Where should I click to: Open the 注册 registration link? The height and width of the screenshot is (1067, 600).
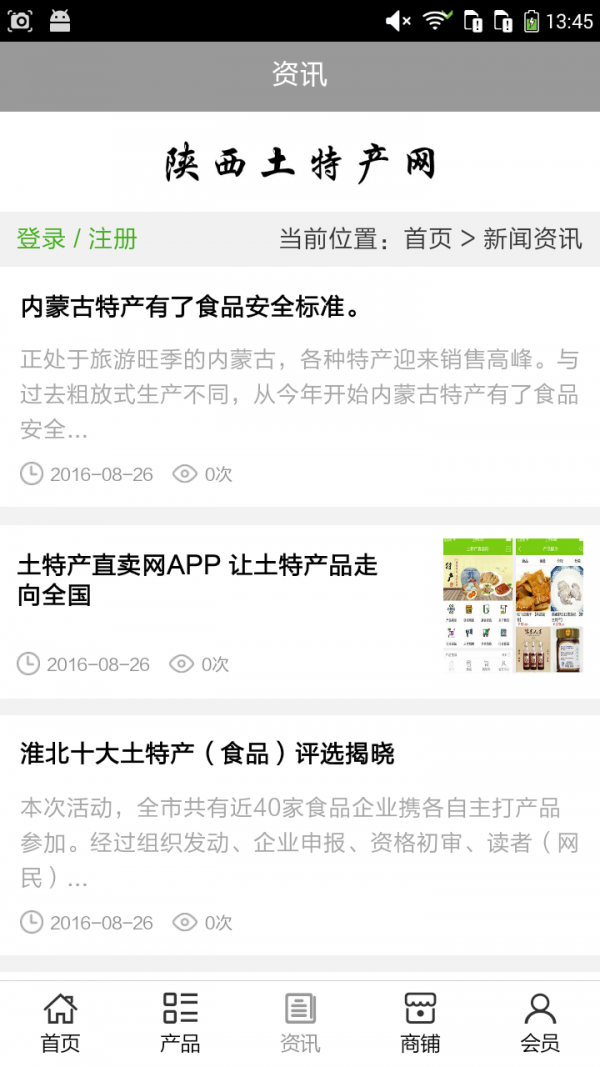pos(112,239)
